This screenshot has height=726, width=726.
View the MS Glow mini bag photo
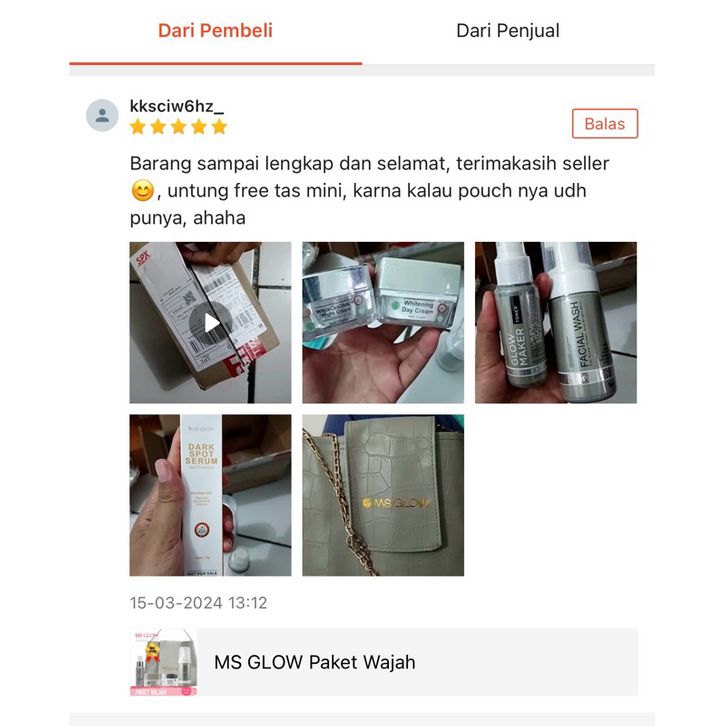click(x=383, y=495)
